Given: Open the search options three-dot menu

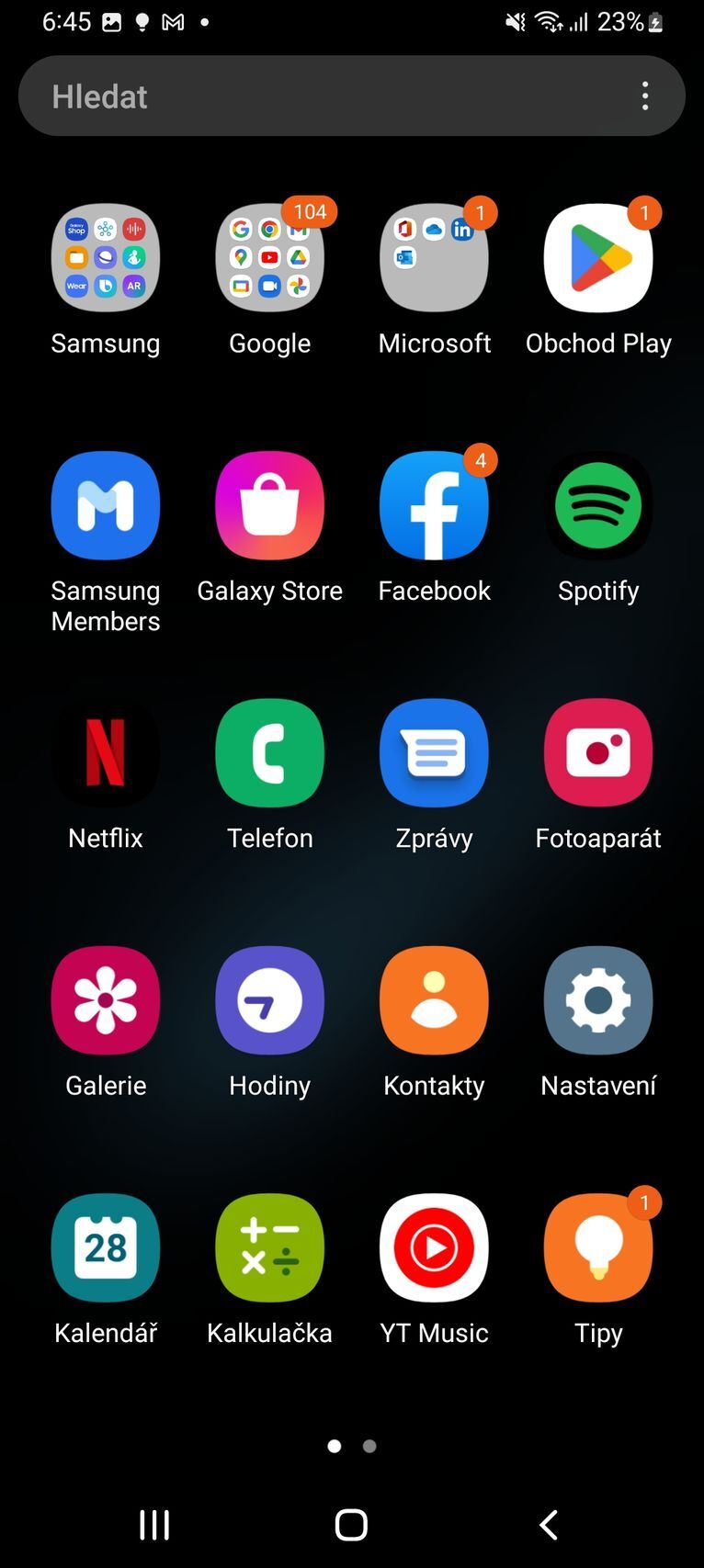Looking at the screenshot, I should (644, 96).
